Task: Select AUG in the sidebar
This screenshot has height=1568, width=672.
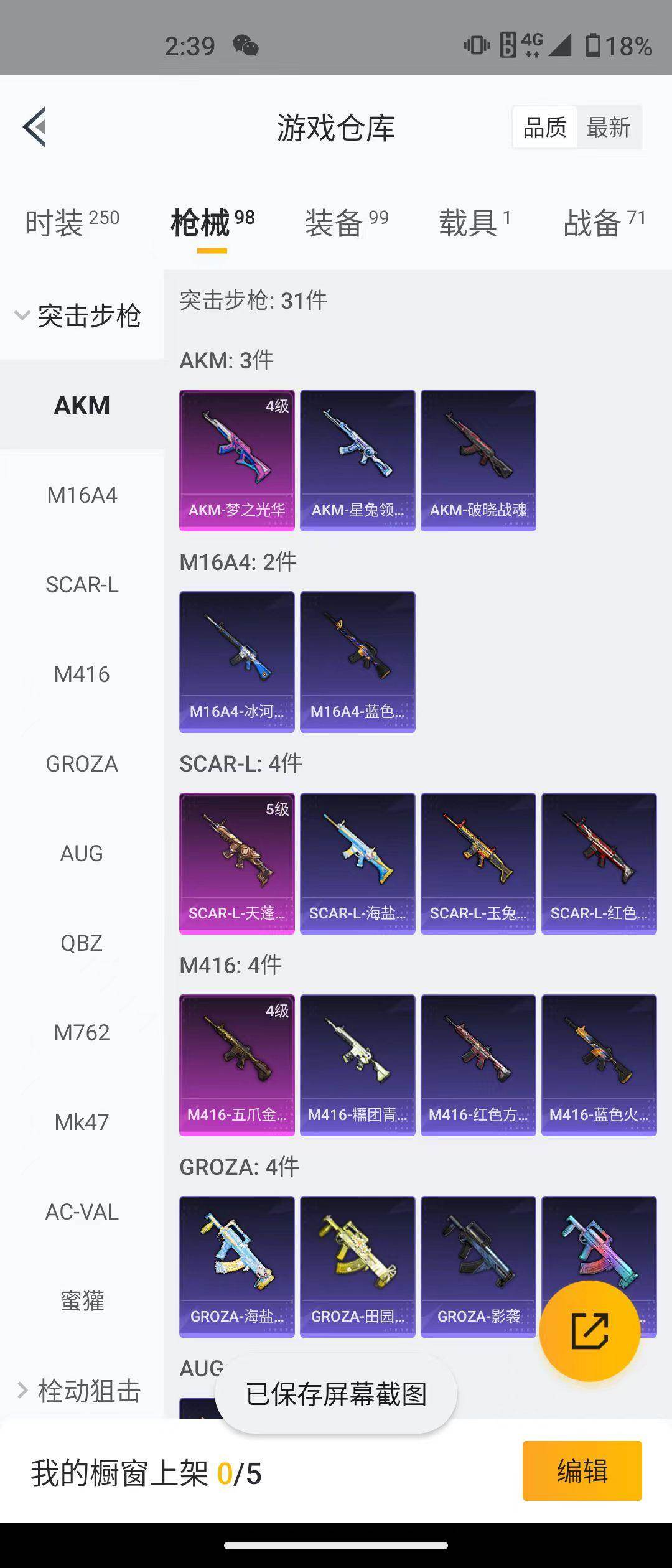Action: tap(82, 854)
